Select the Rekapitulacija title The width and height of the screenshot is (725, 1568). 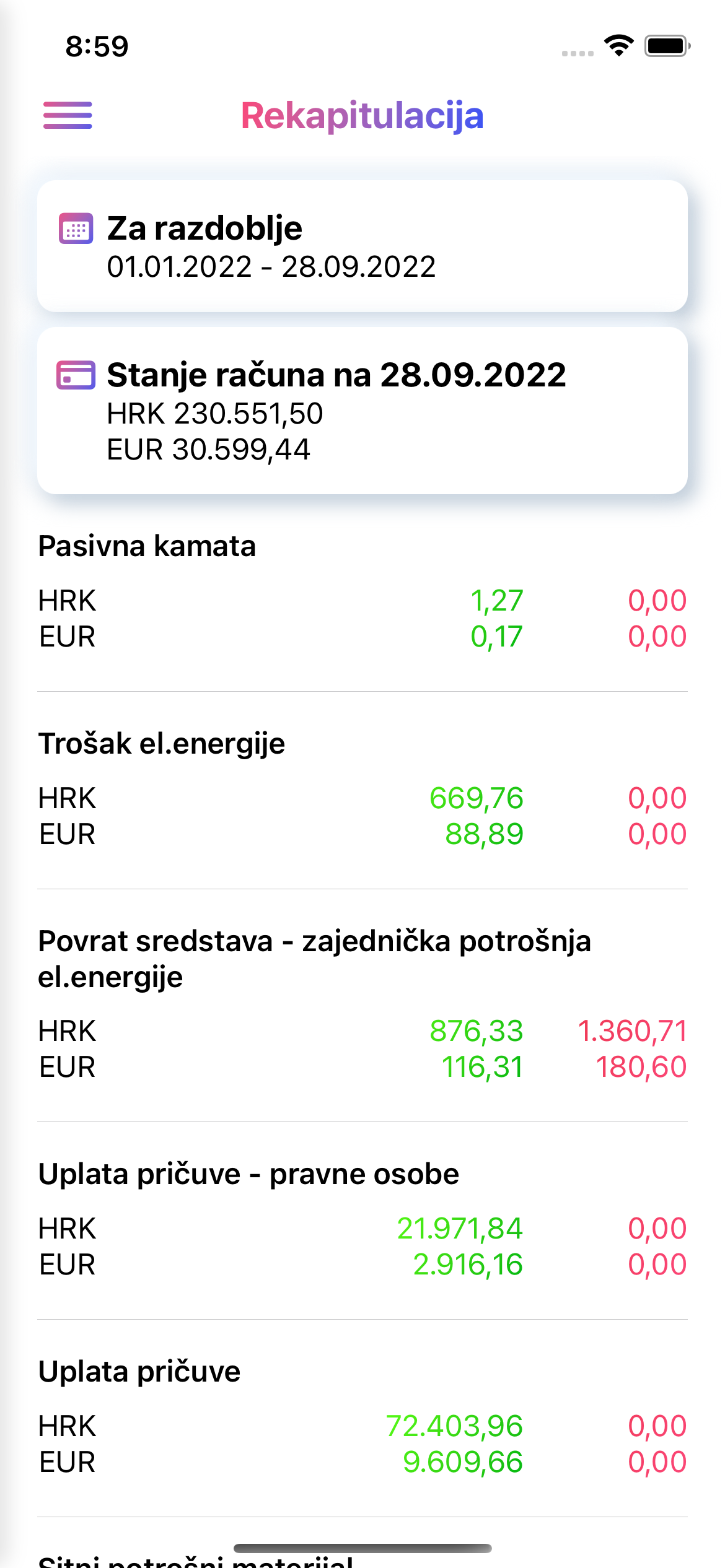tap(362, 116)
